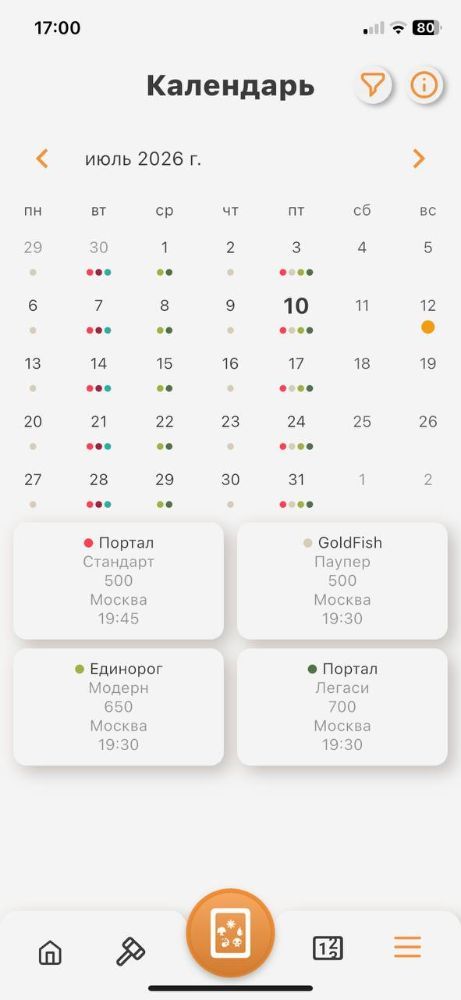Open the 123 counter tab
Image resolution: width=461 pixels, height=1000 pixels.
328,948
